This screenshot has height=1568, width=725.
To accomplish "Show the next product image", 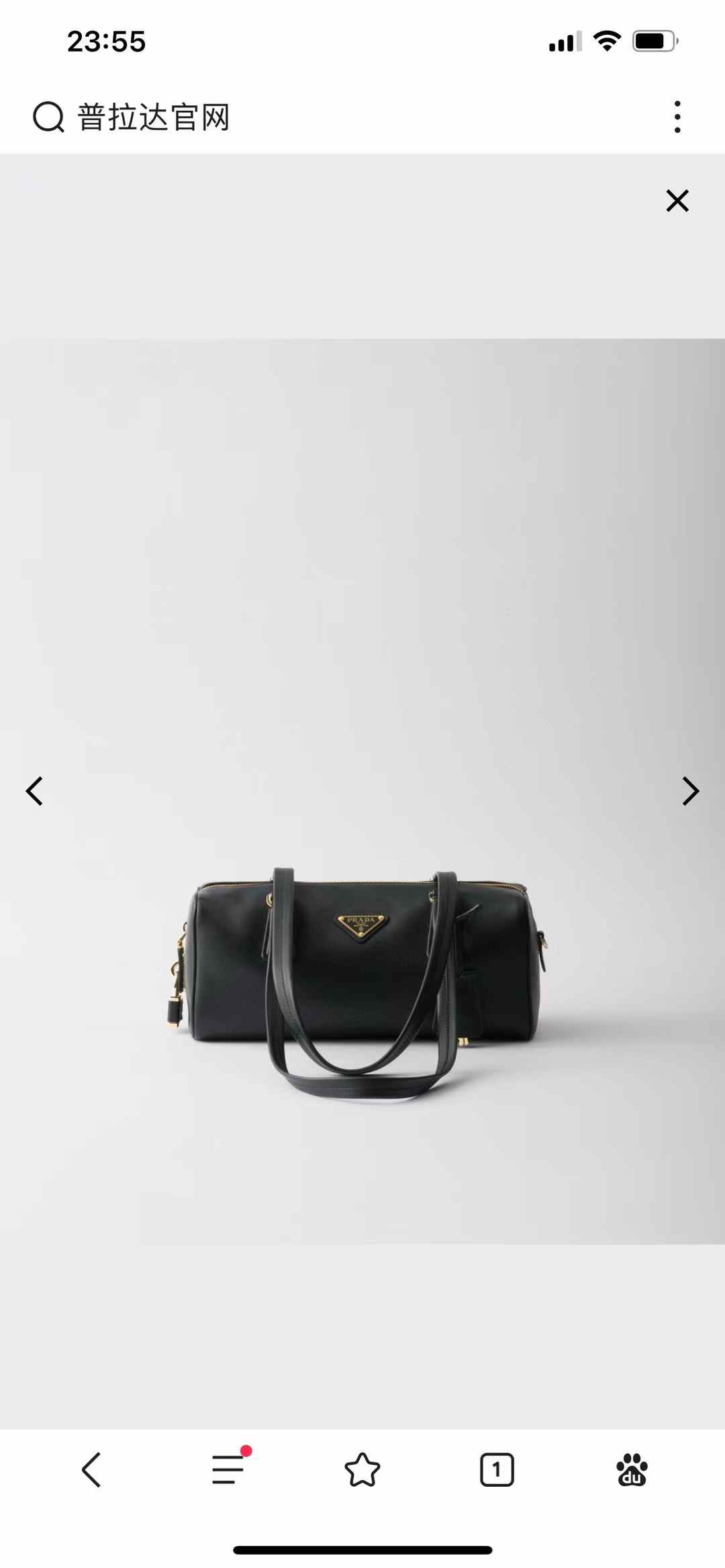I will point(690,791).
